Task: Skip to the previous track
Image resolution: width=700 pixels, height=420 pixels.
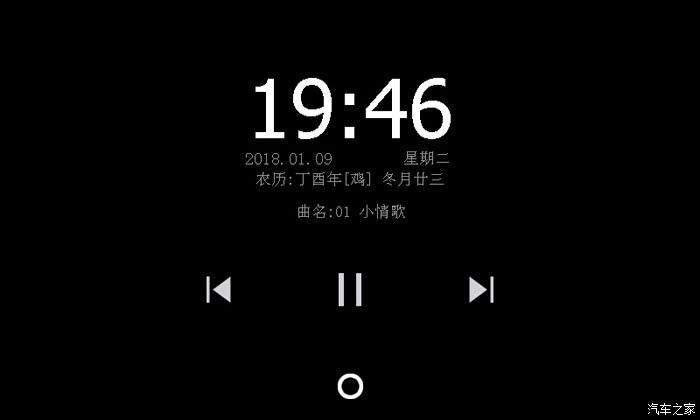Action: click(x=218, y=290)
